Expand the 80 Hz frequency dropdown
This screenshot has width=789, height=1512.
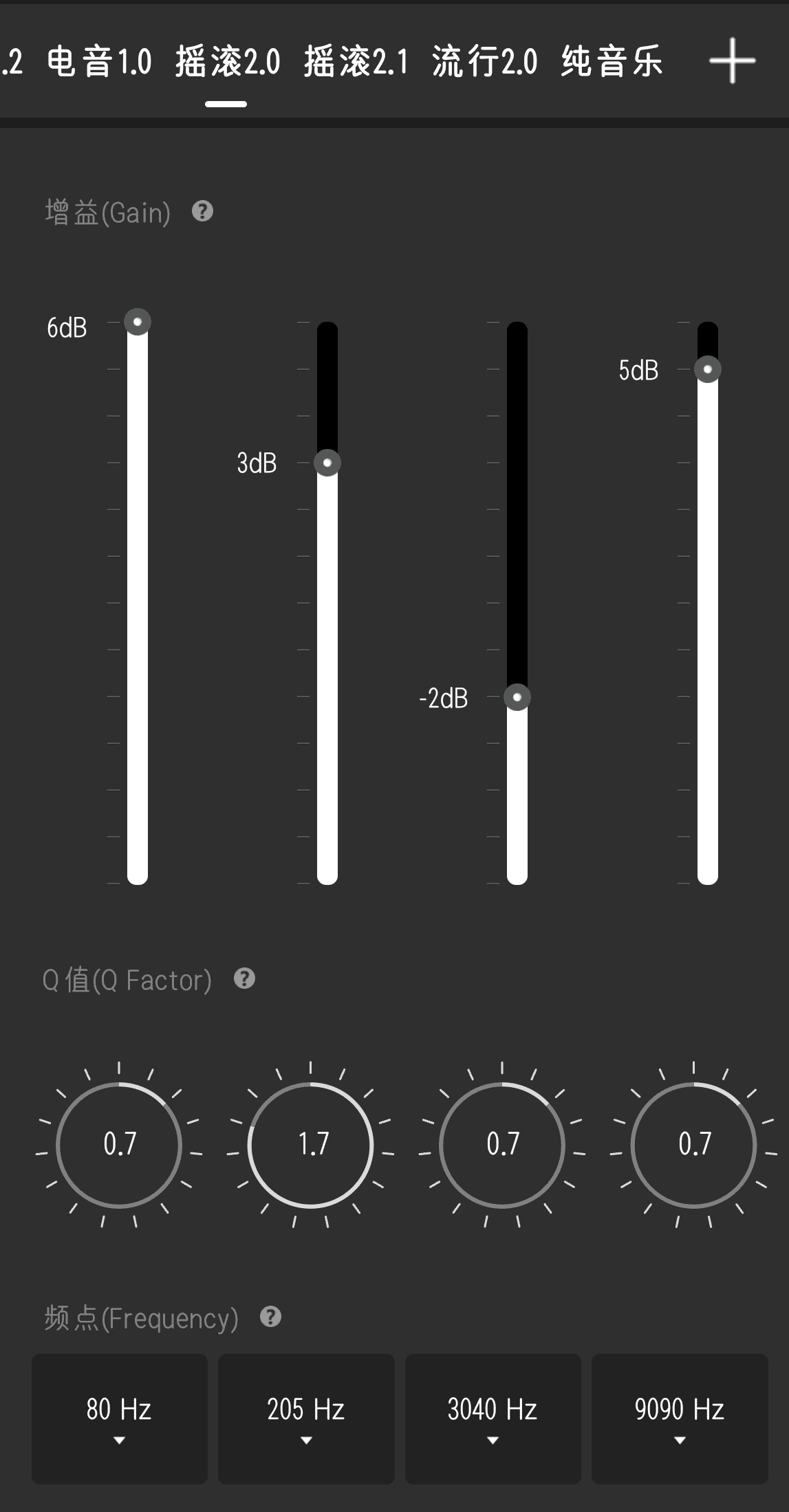(x=119, y=1418)
